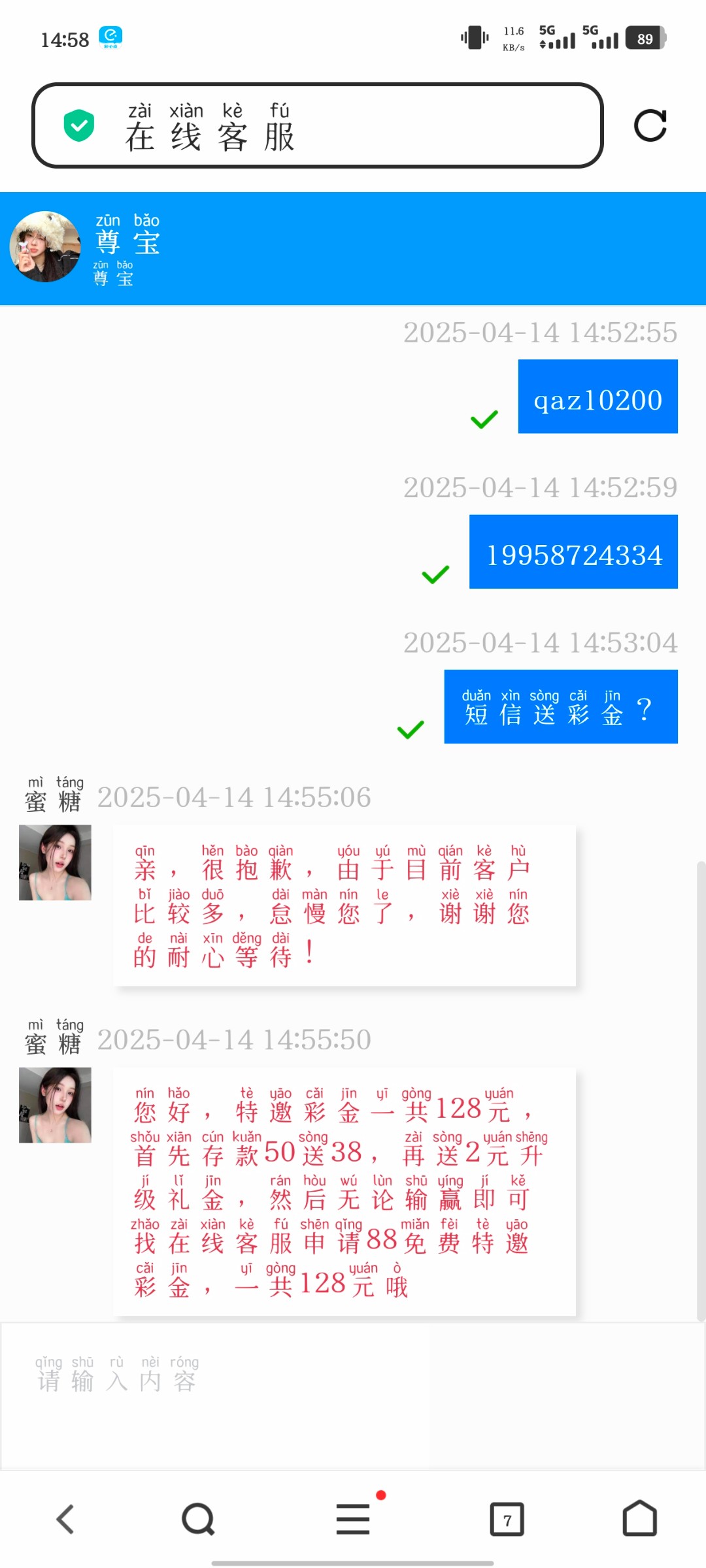
Task: Tap the 在线客服 address bar
Action: (317, 125)
